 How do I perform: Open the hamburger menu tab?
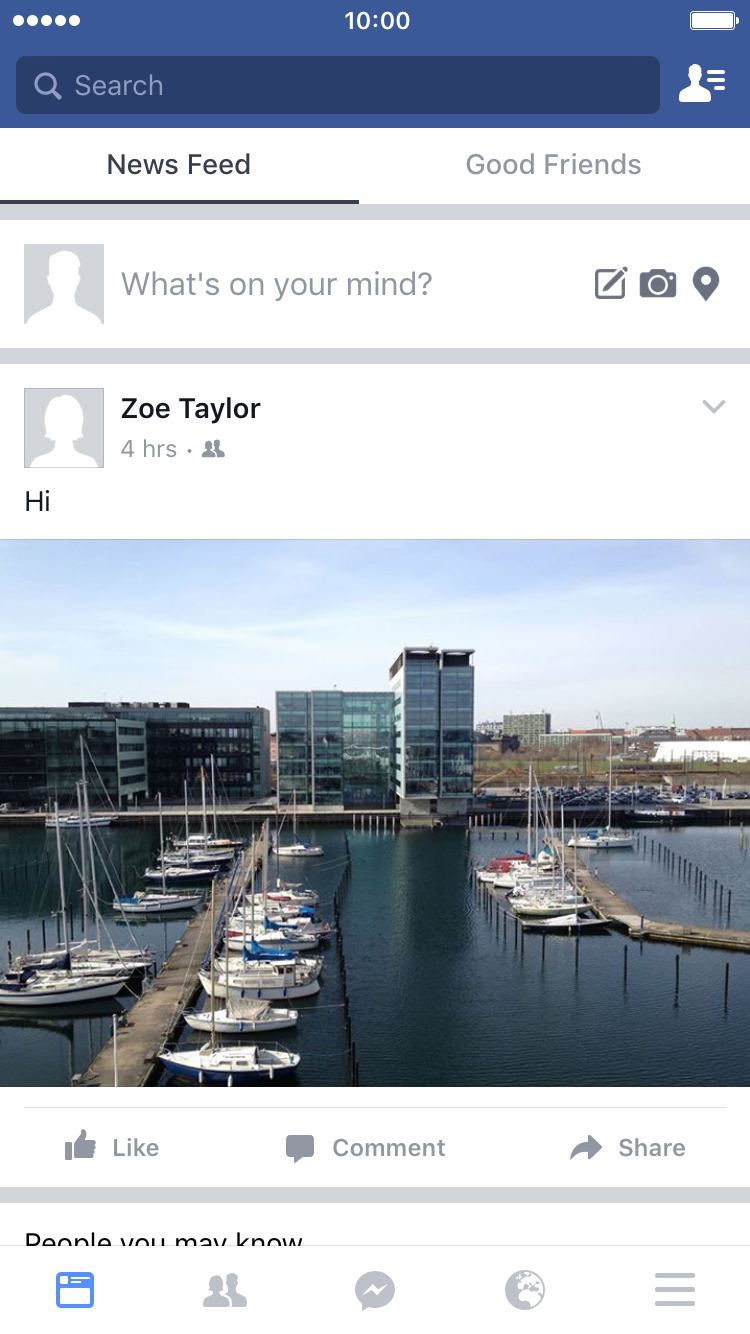tap(675, 1290)
